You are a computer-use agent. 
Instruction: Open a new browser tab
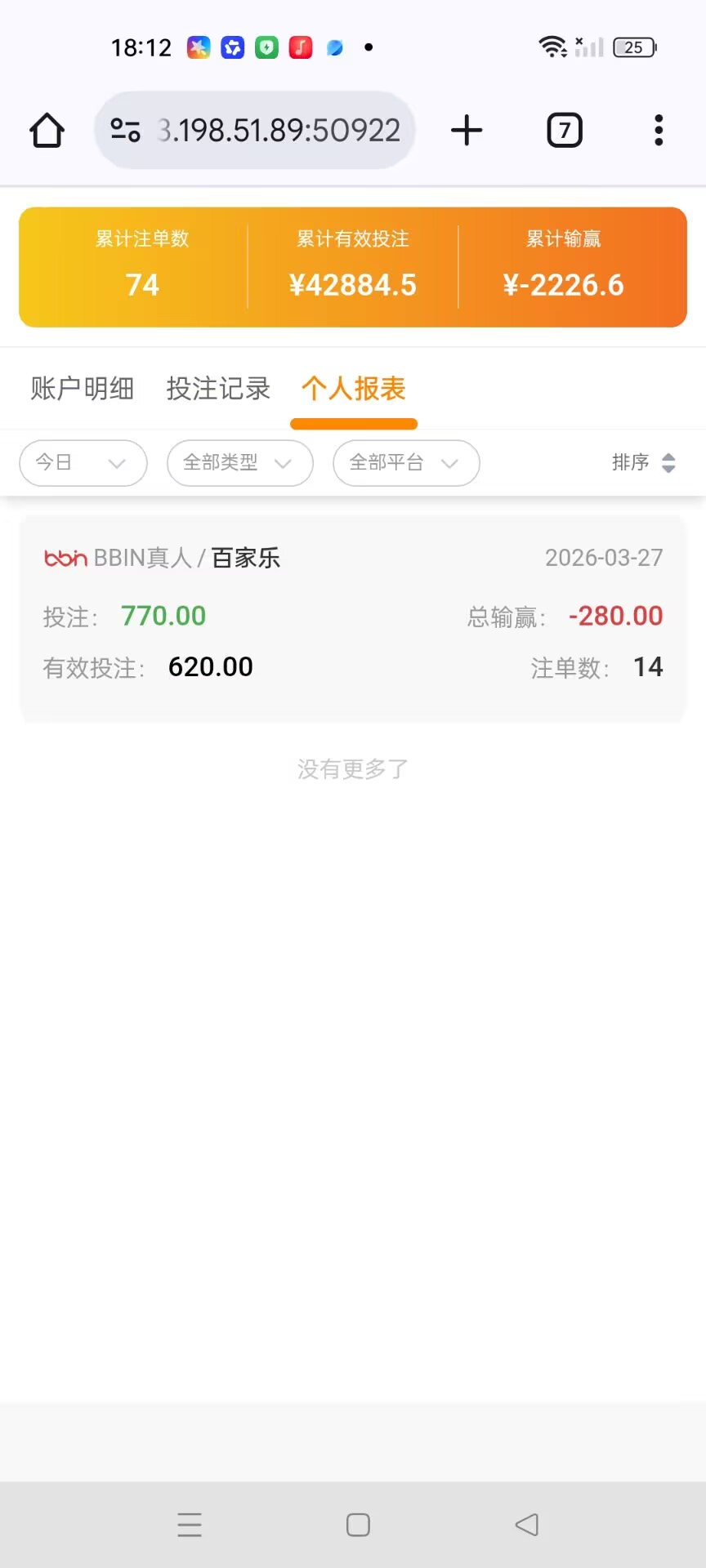467,131
